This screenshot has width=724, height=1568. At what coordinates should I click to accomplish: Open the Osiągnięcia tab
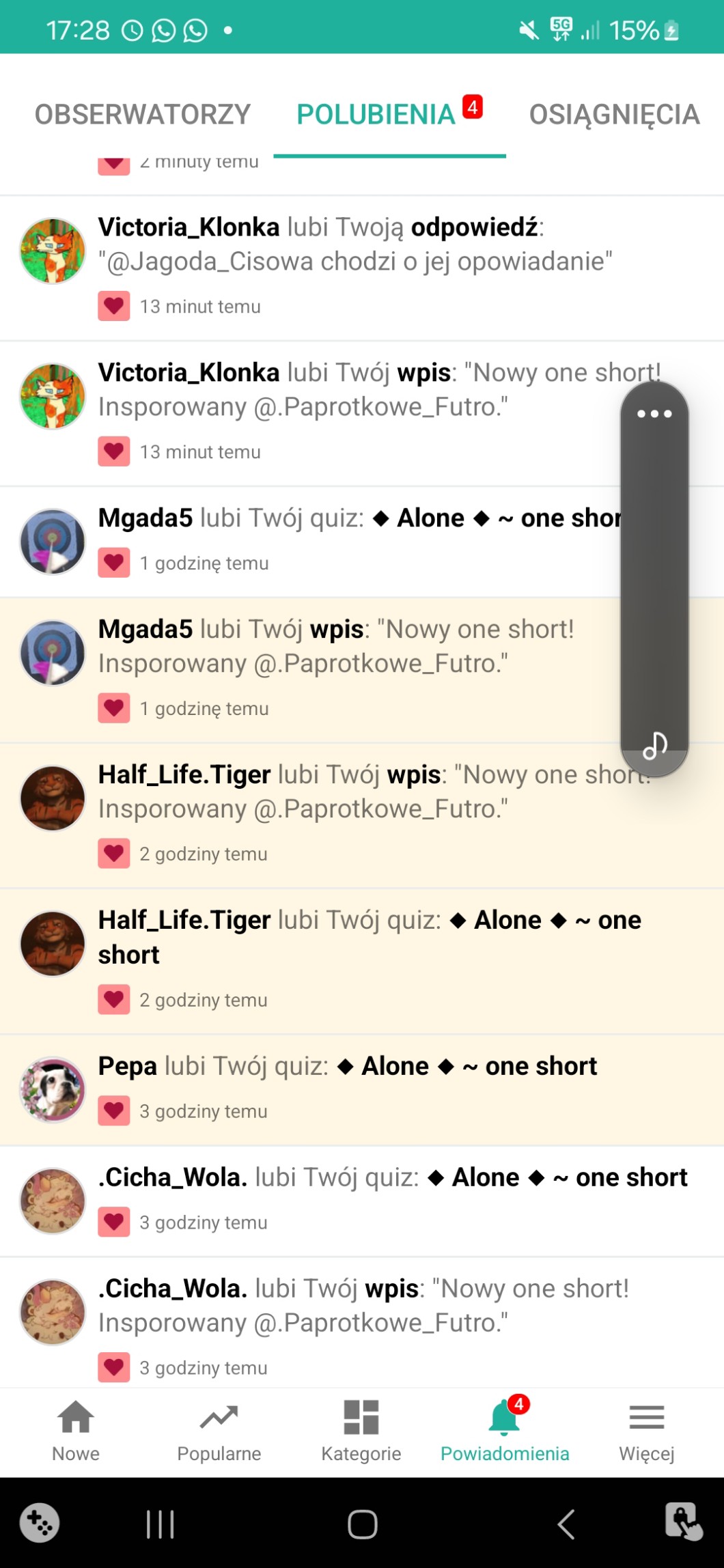pos(614,115)
